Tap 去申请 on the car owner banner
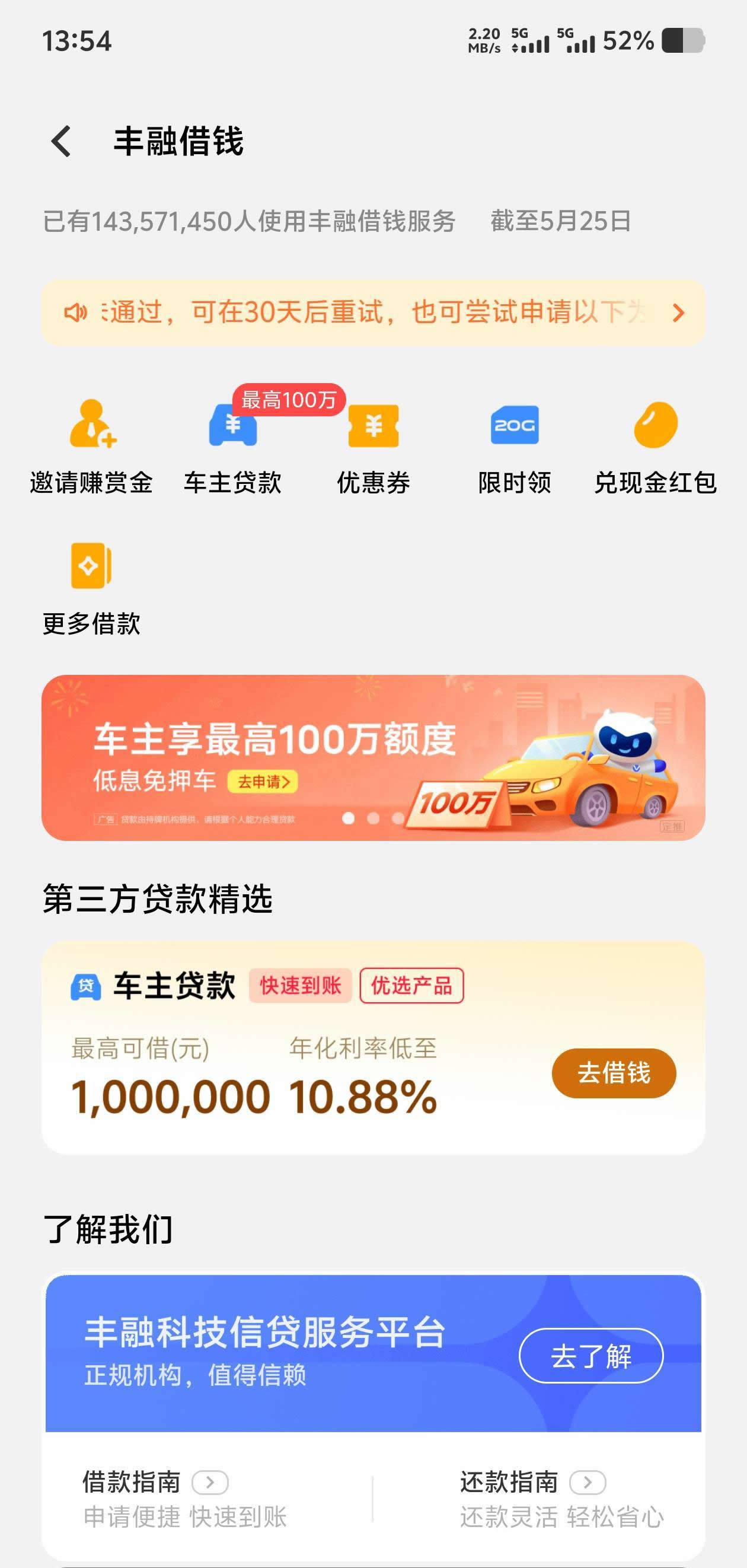 [x=263, y=782]
